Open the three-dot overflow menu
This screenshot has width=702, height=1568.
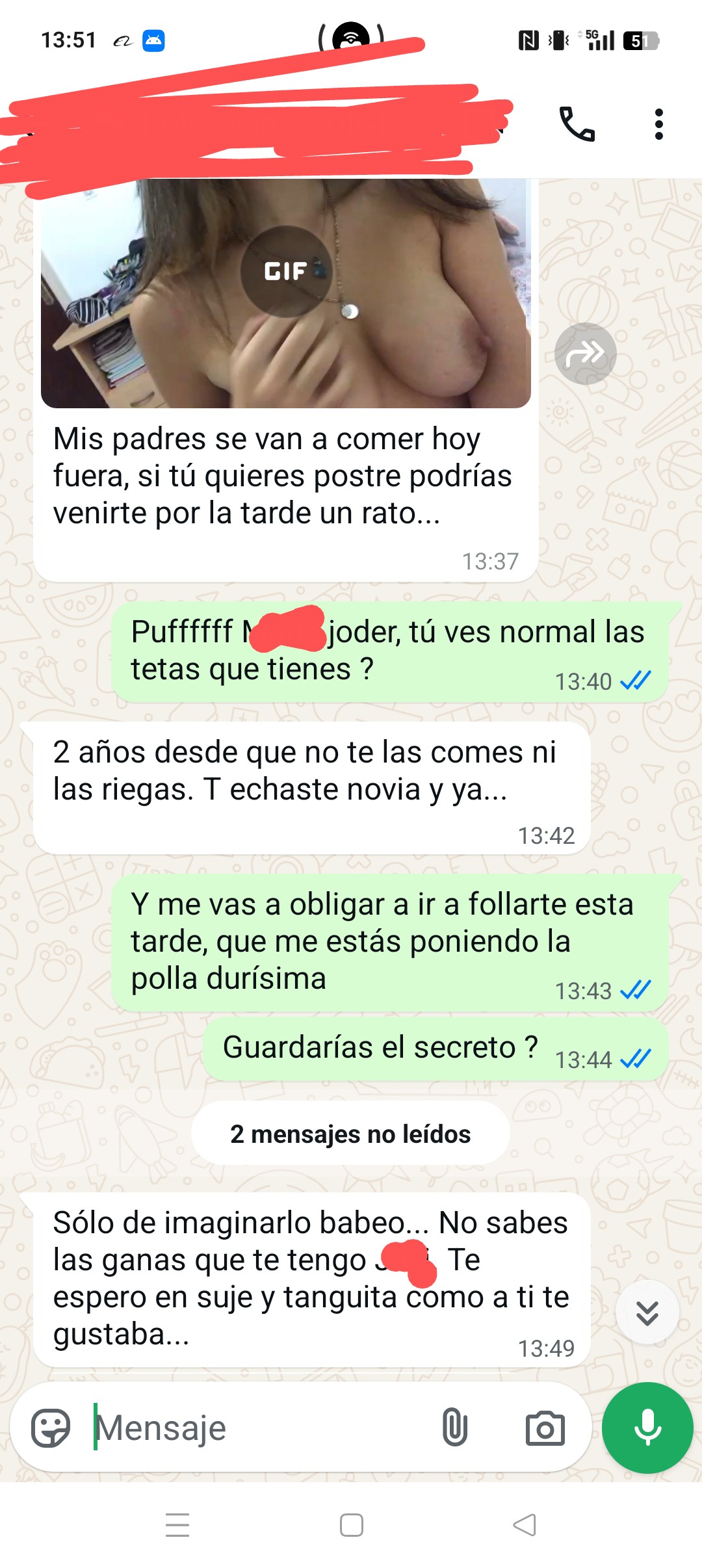click(x=658, y=124)
